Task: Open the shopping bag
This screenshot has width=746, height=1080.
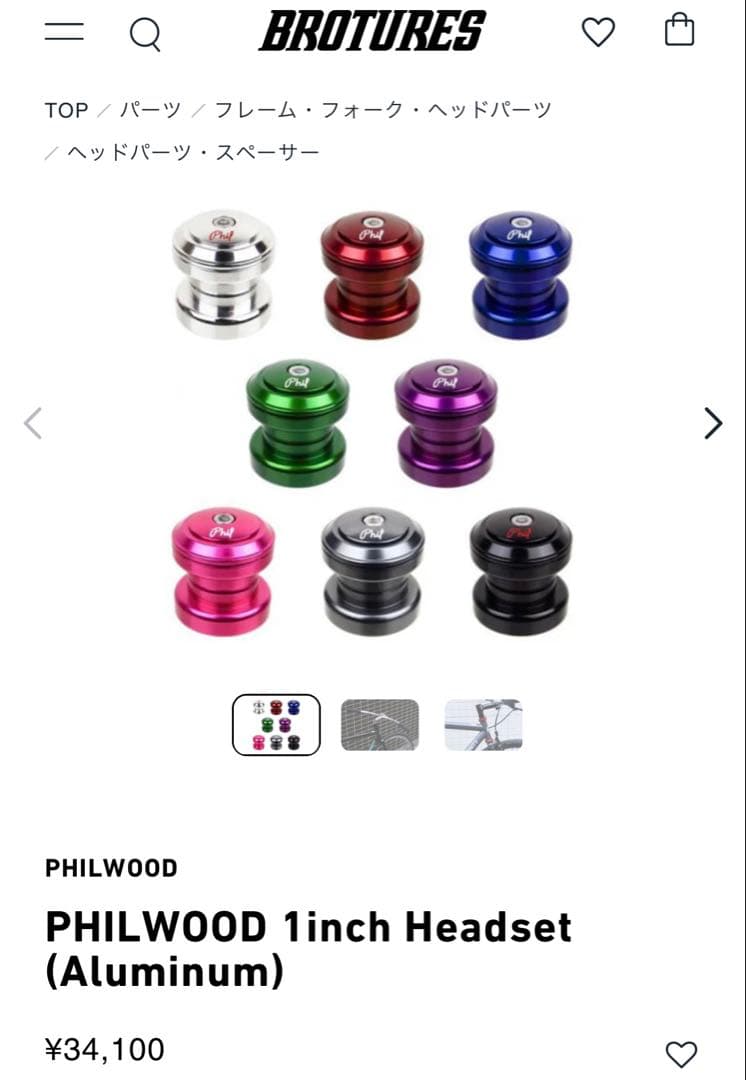Action: (x=679, y=30)
